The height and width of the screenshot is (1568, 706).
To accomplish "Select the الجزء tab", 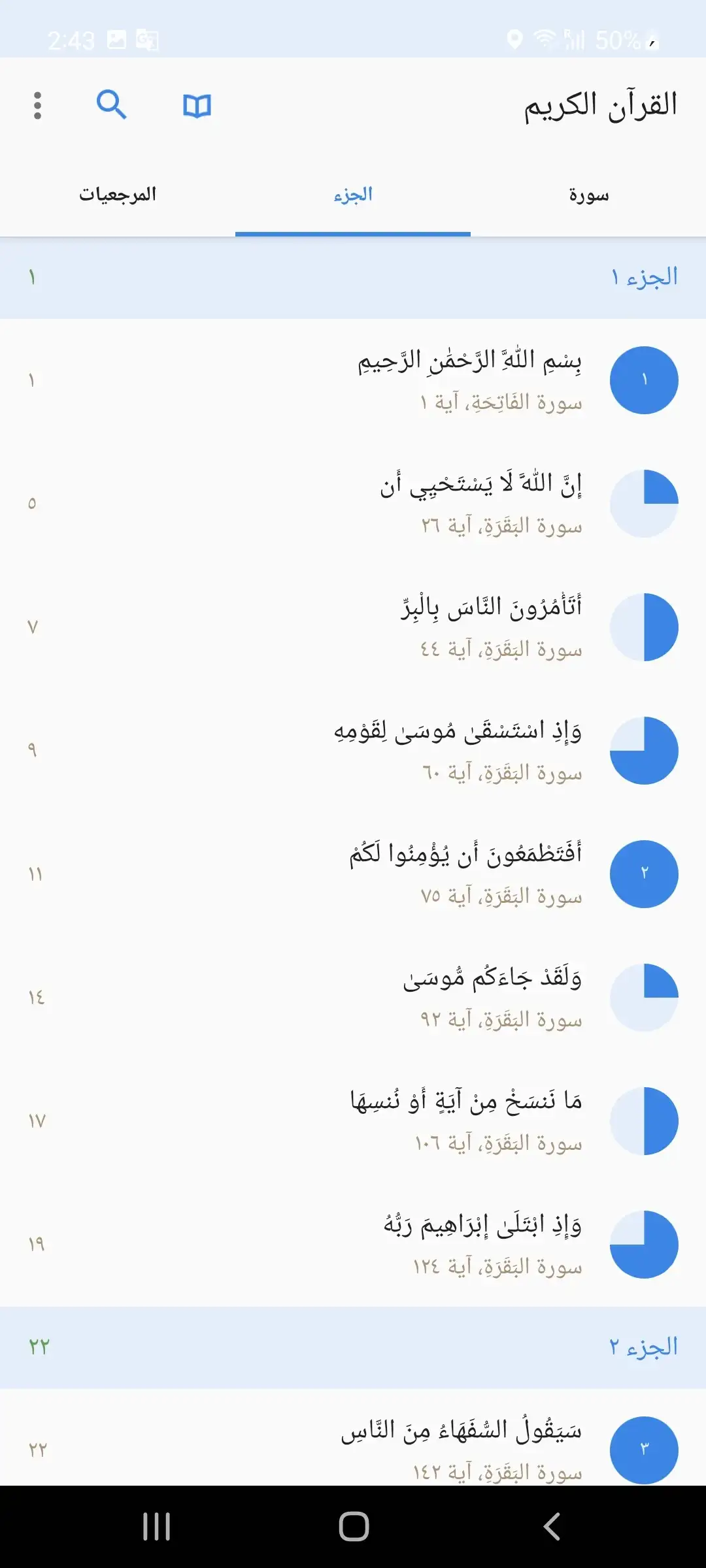I will [x=353, y=195].
